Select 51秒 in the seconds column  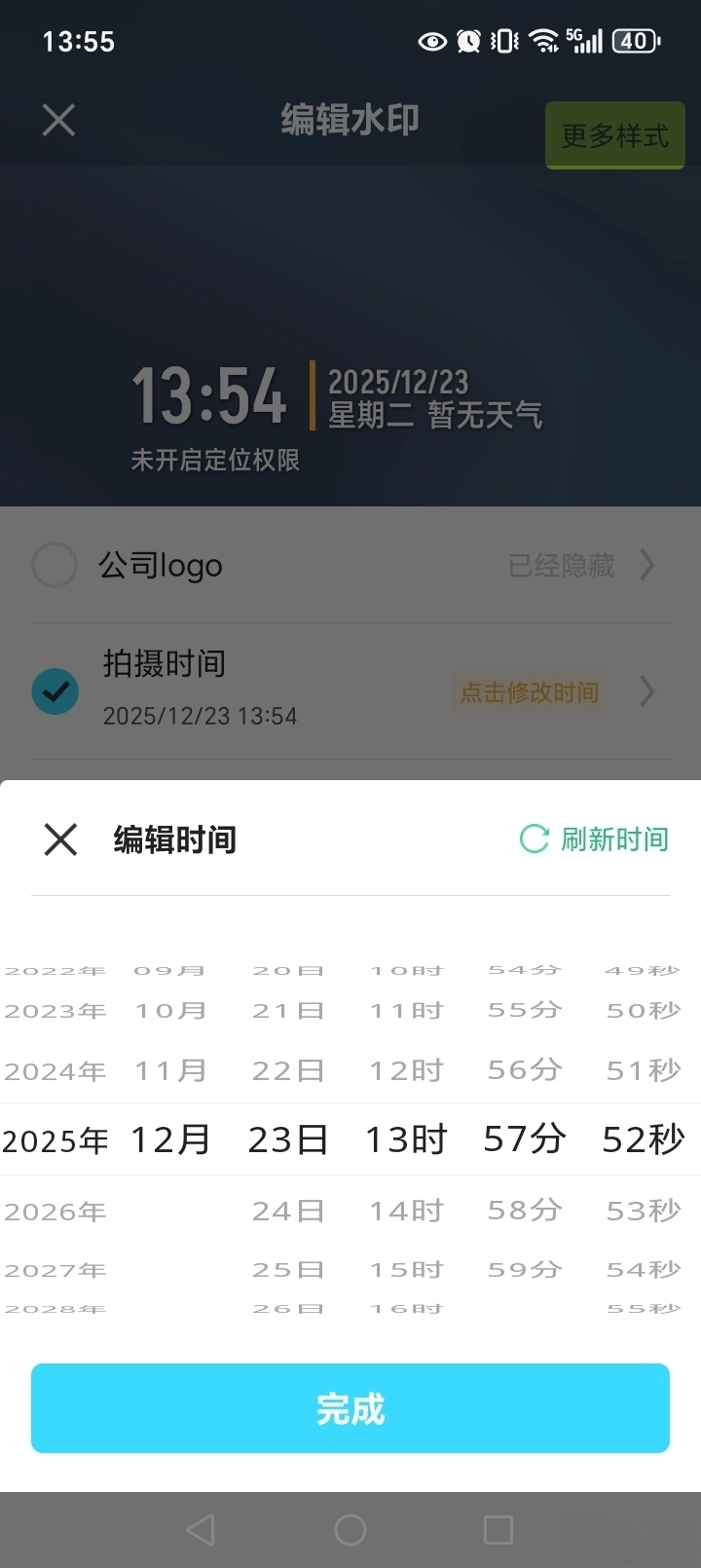pos(644,1070)
